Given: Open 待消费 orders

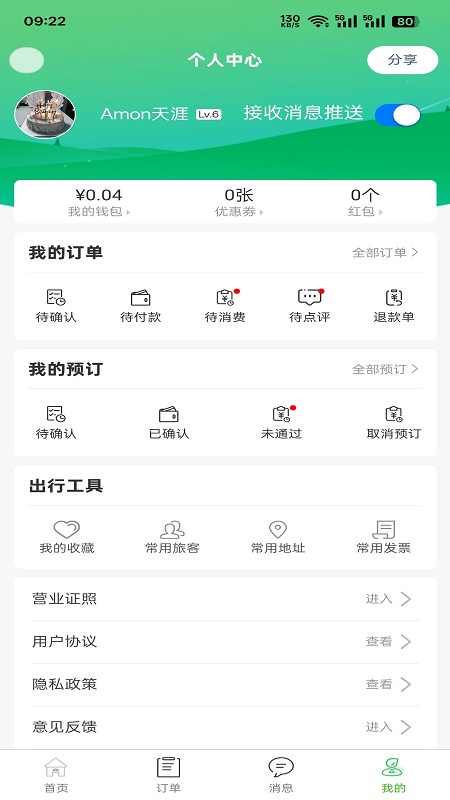Looking at the screenshot, I should click(x=225, y=306).
